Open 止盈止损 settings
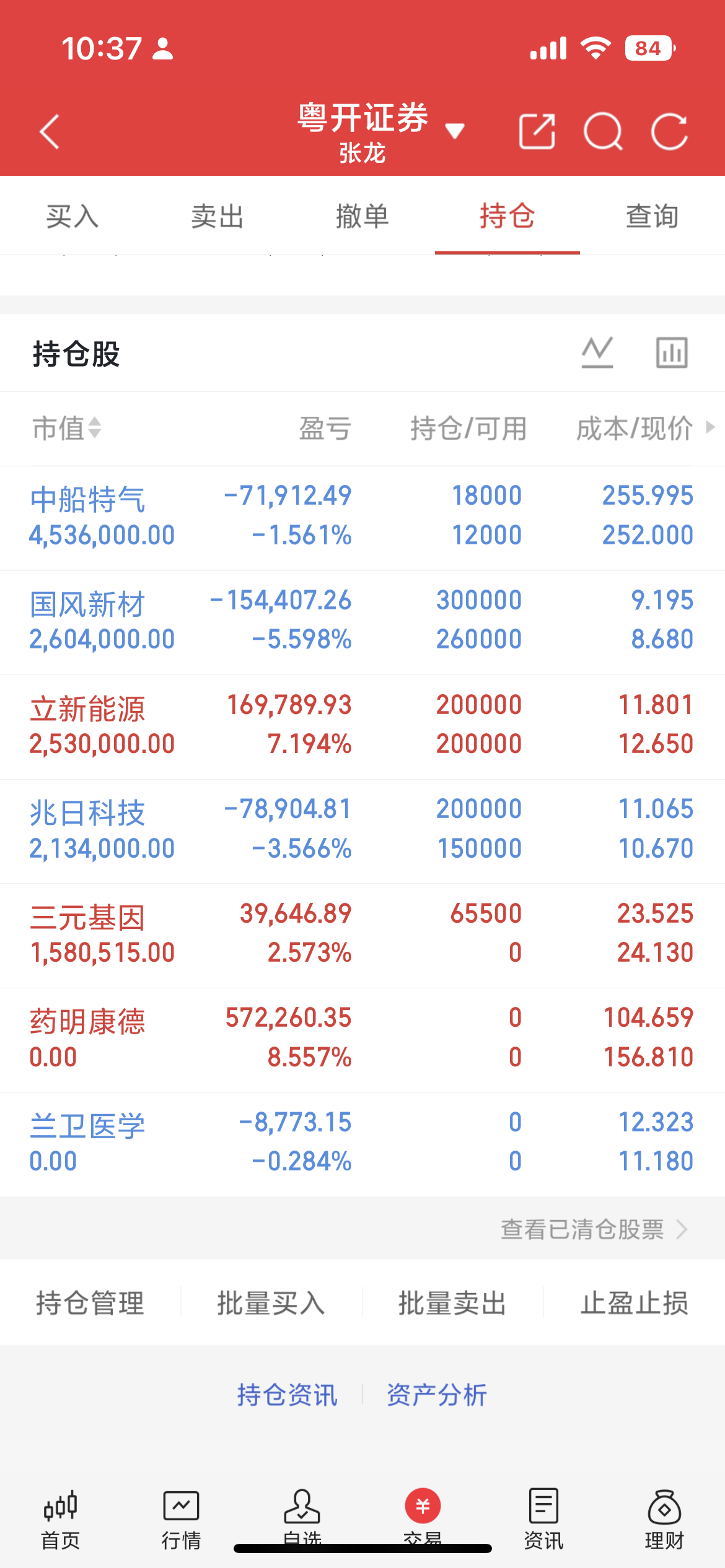This screenshot has width=725, height=1568. (x=635, y=1302)
